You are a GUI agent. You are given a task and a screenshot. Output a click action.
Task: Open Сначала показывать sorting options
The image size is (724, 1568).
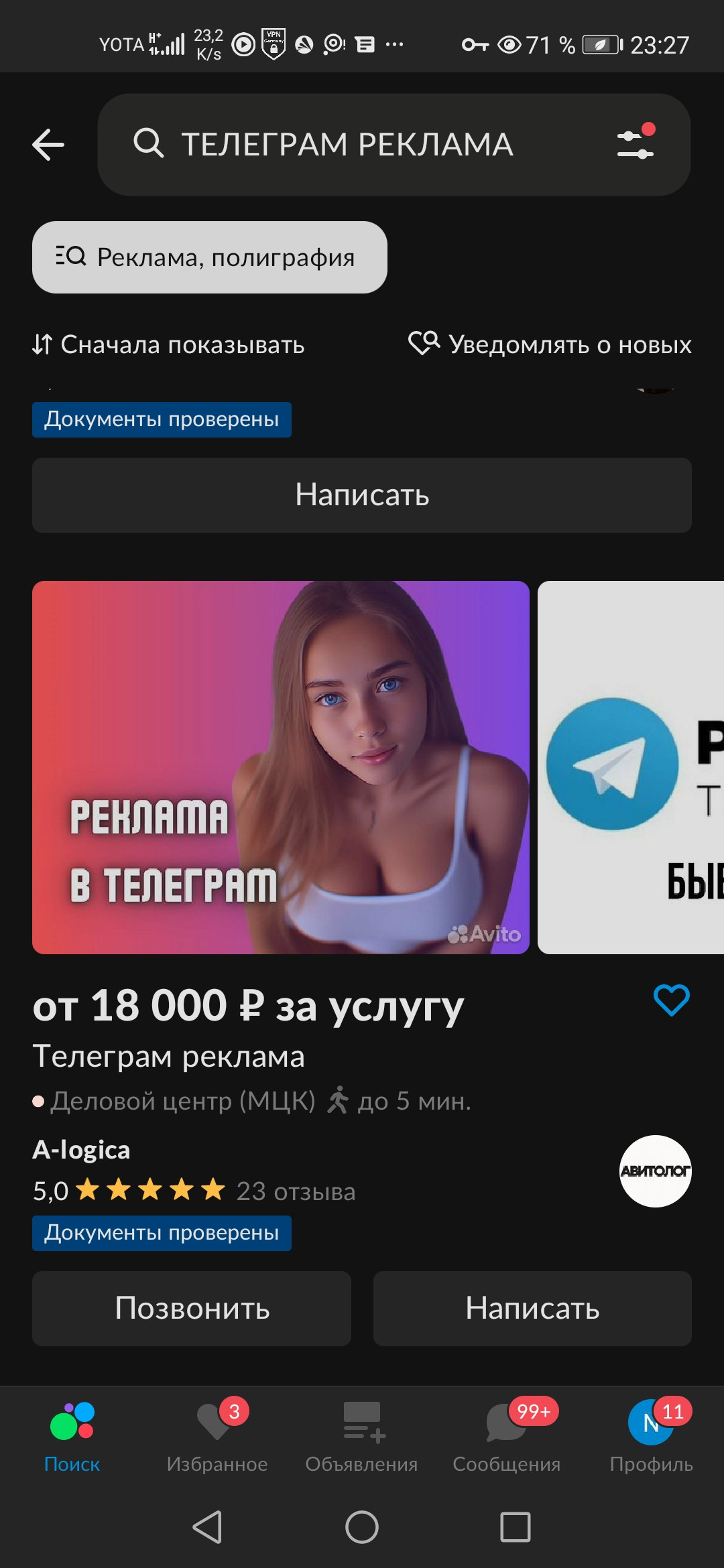[169, 344]
